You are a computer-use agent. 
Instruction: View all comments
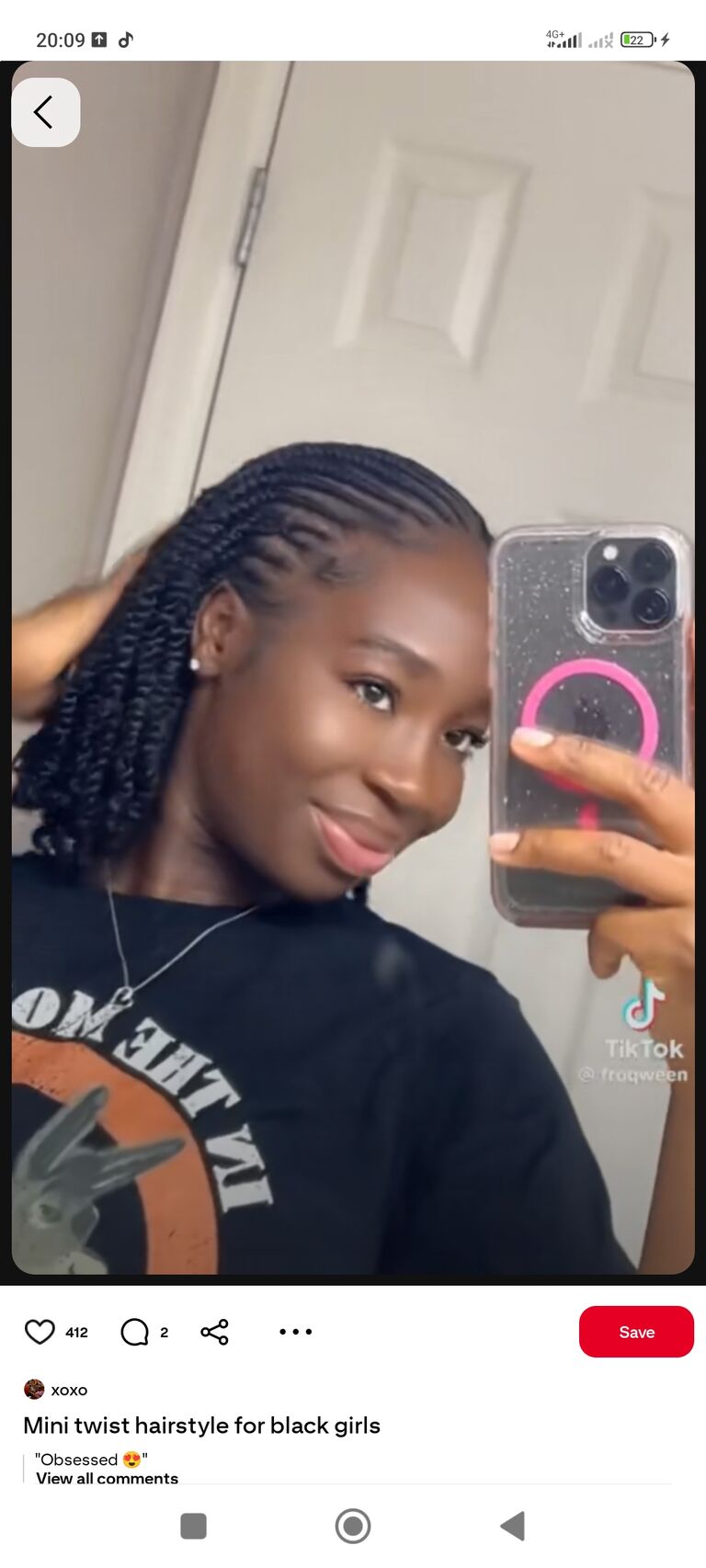107,1478
